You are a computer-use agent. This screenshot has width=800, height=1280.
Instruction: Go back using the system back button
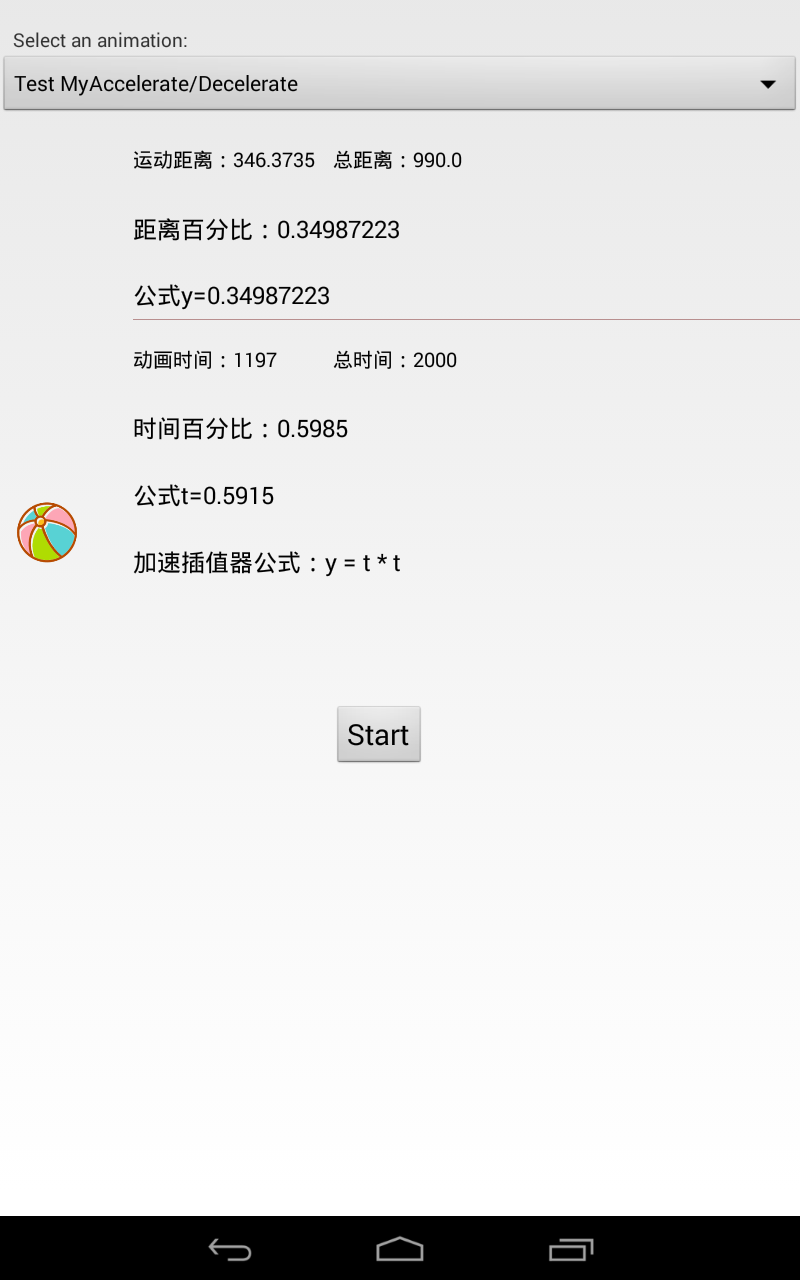(x=230, y=1249)
